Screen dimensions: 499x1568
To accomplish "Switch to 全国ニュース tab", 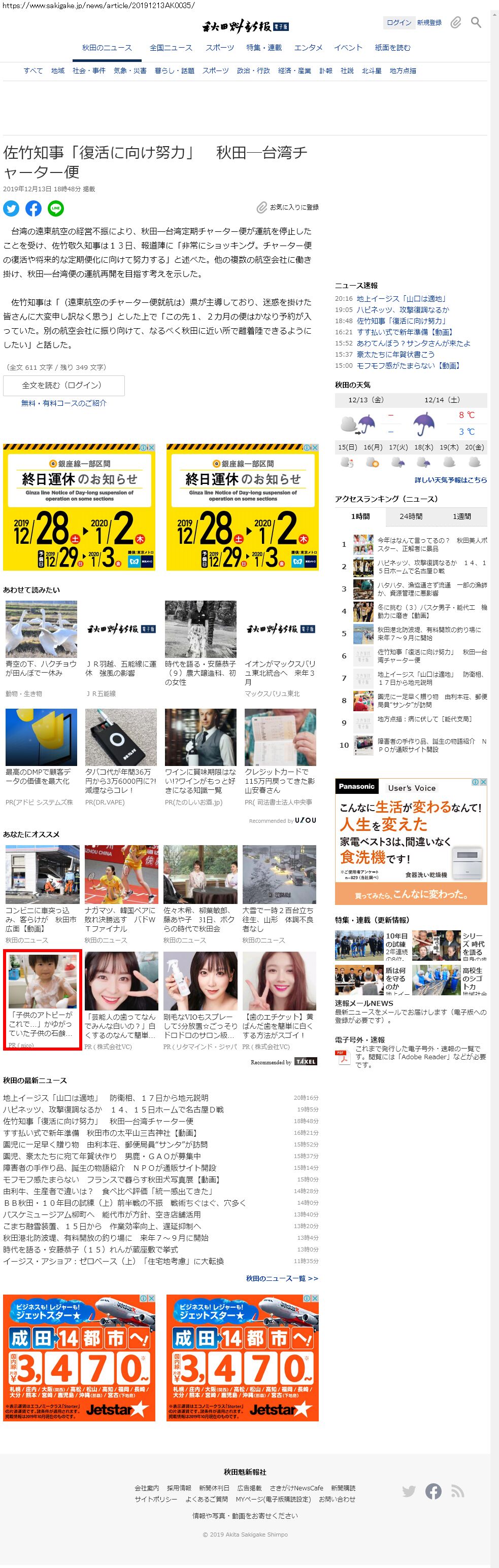I will [171, 48].
